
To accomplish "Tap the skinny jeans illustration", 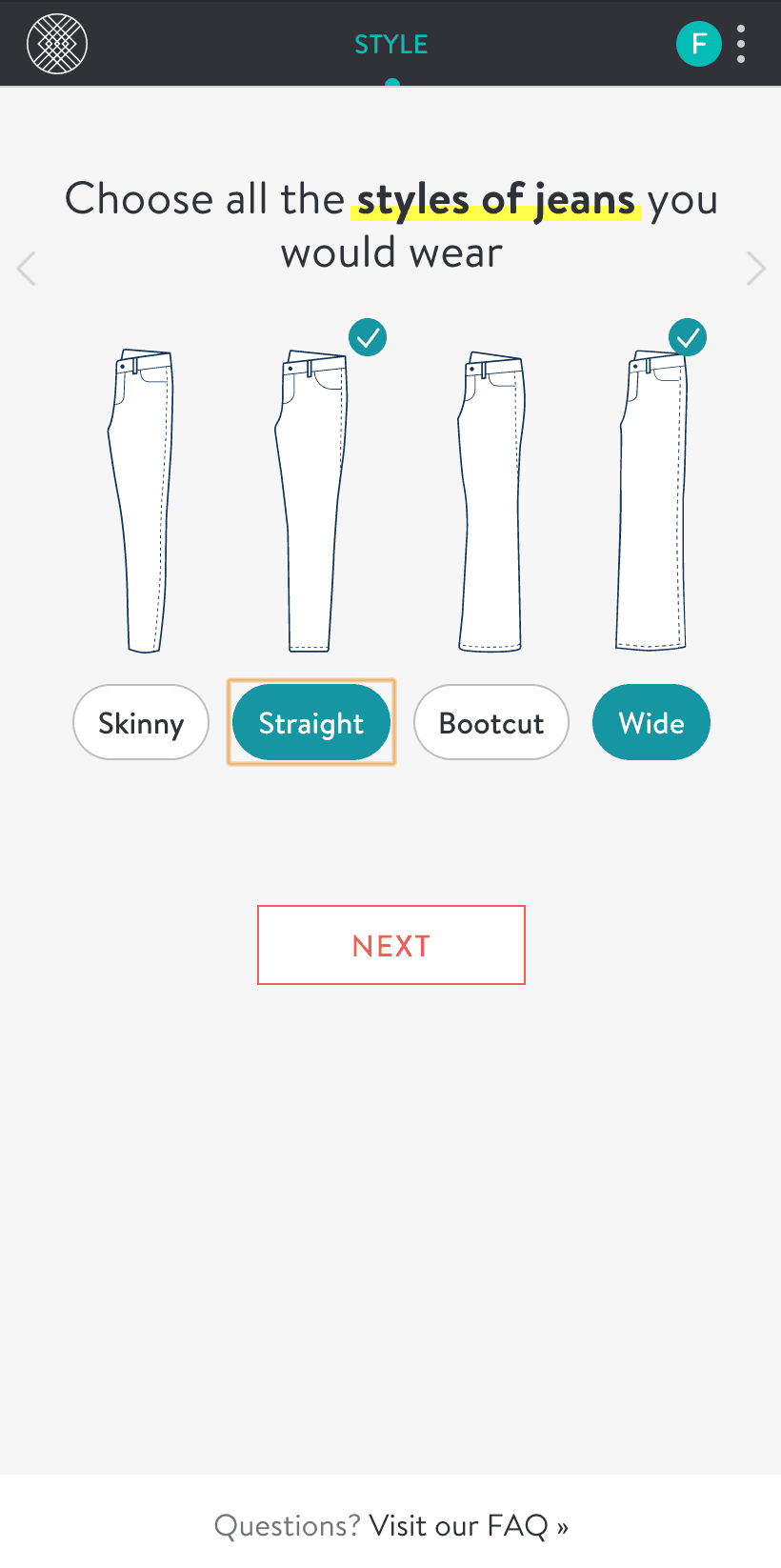I will tap(141, 500).
